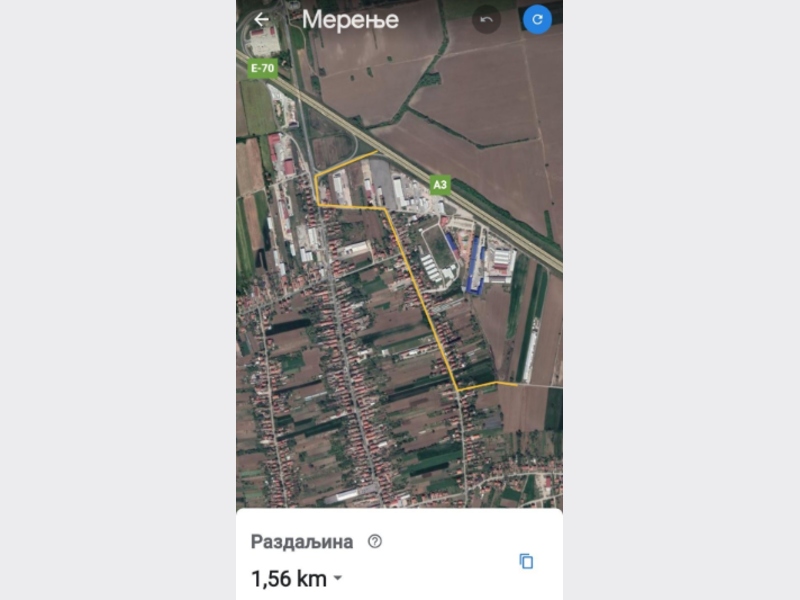The width and height of the screenshot is (800, 600).
Task: Copy the measured distance
Action: point(526,561)
